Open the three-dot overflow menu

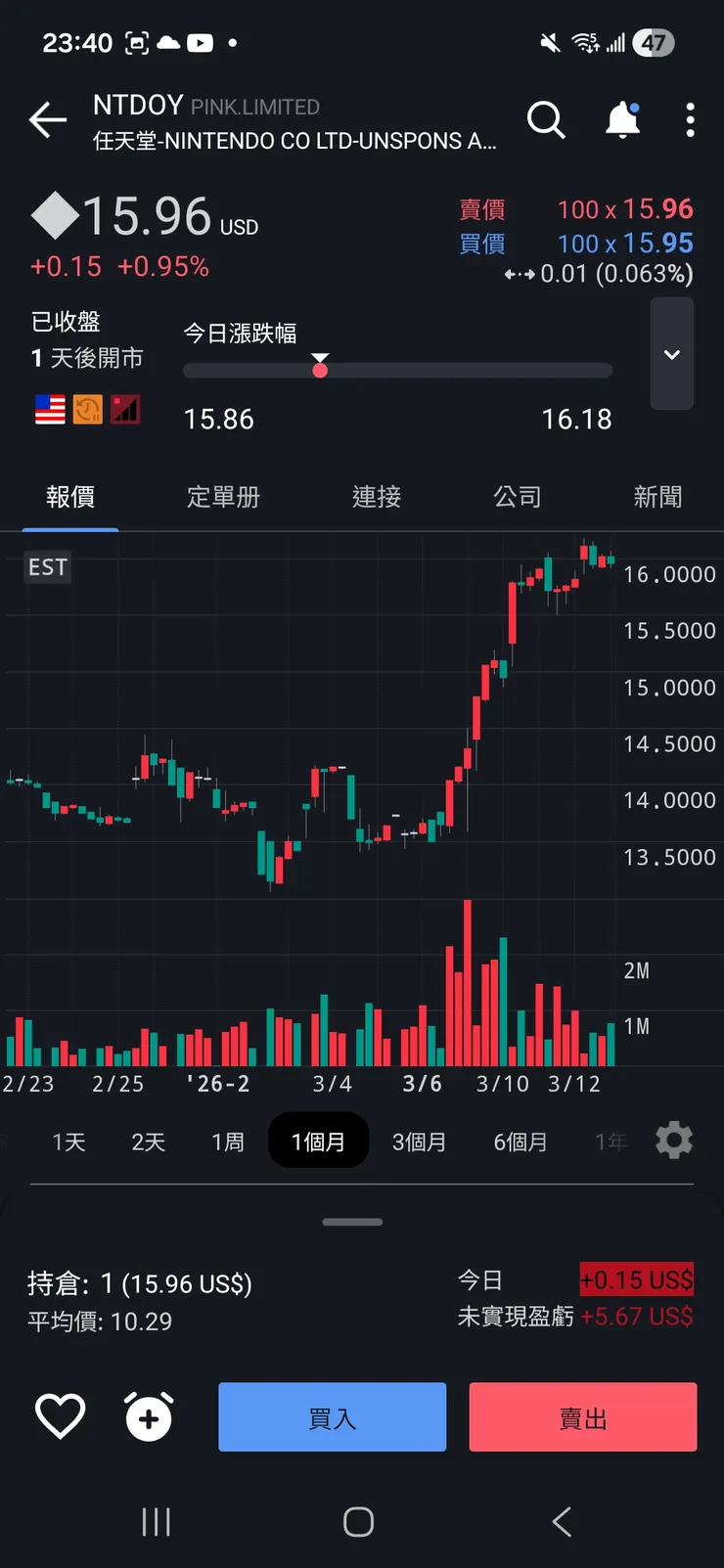[x=691, y=118]
